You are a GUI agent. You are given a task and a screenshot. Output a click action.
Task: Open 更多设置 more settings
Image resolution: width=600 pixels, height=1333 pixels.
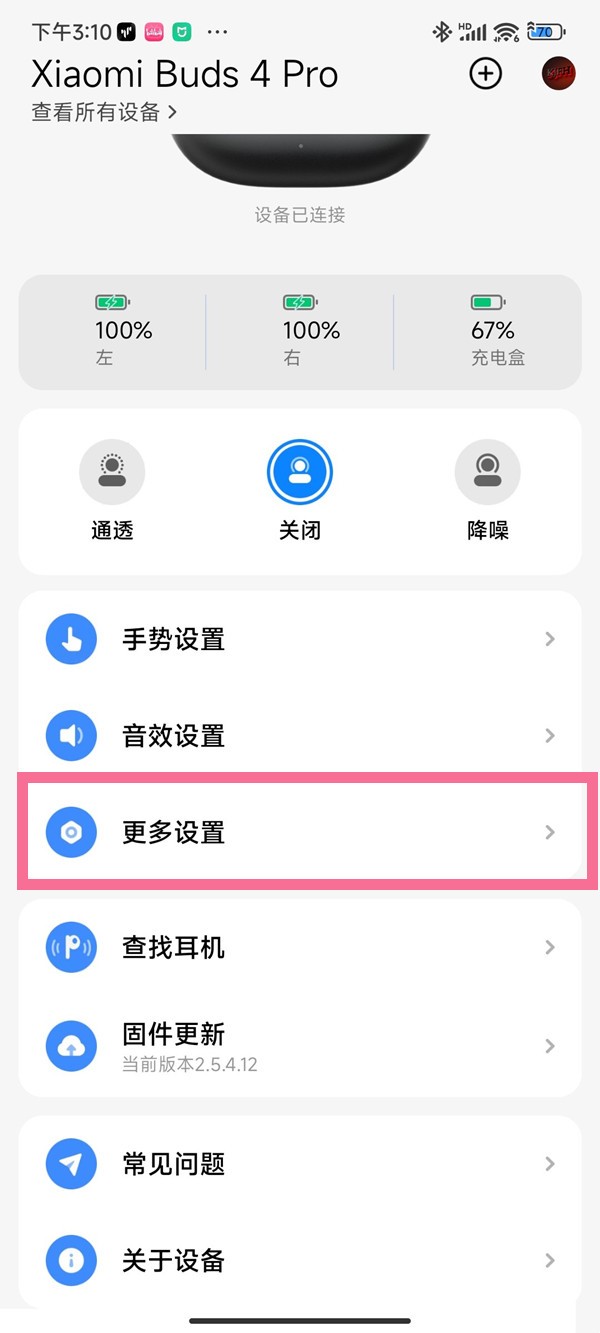coord(300,832)
